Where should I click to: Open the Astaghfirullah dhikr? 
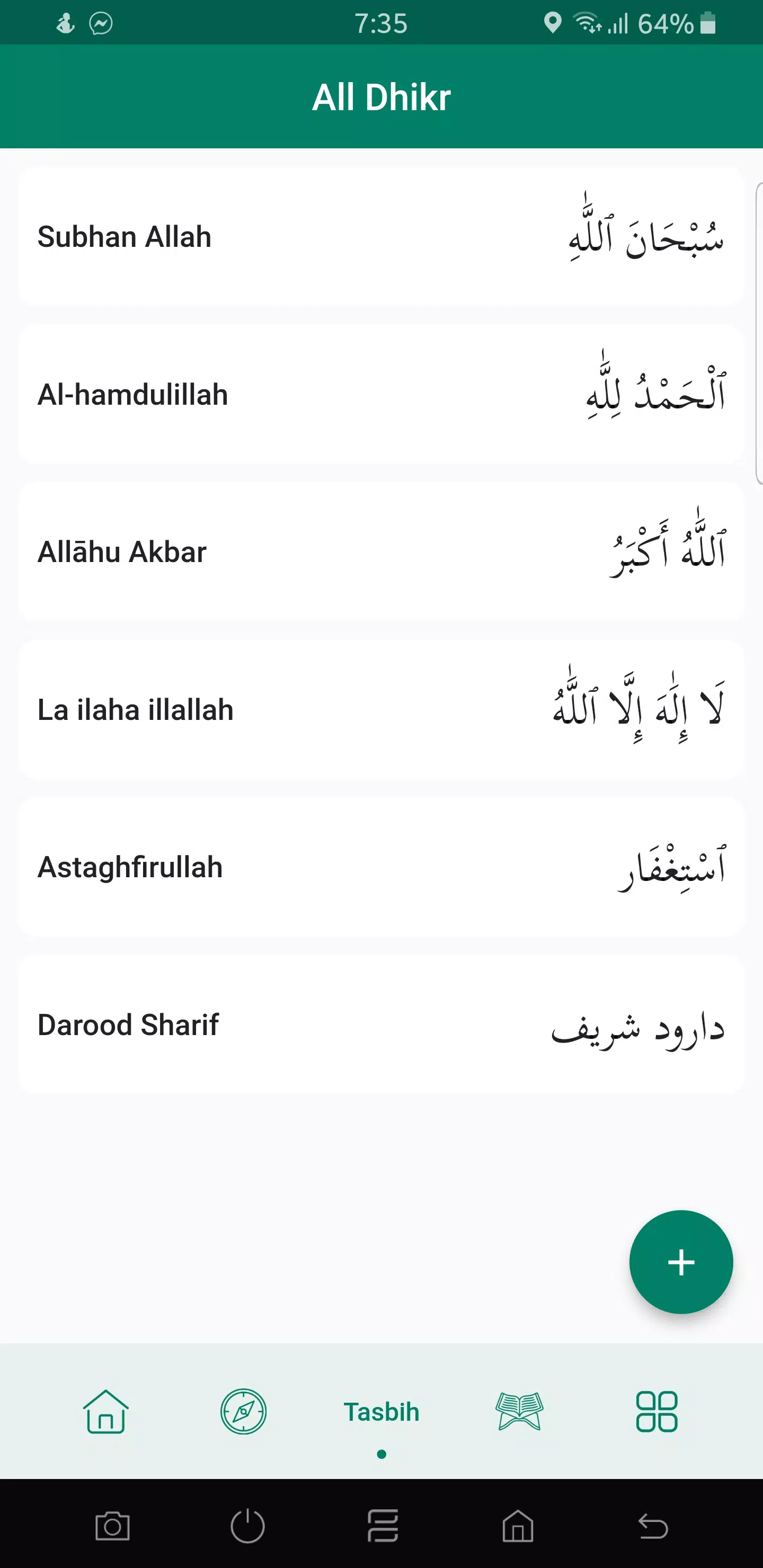click(381, 867)
